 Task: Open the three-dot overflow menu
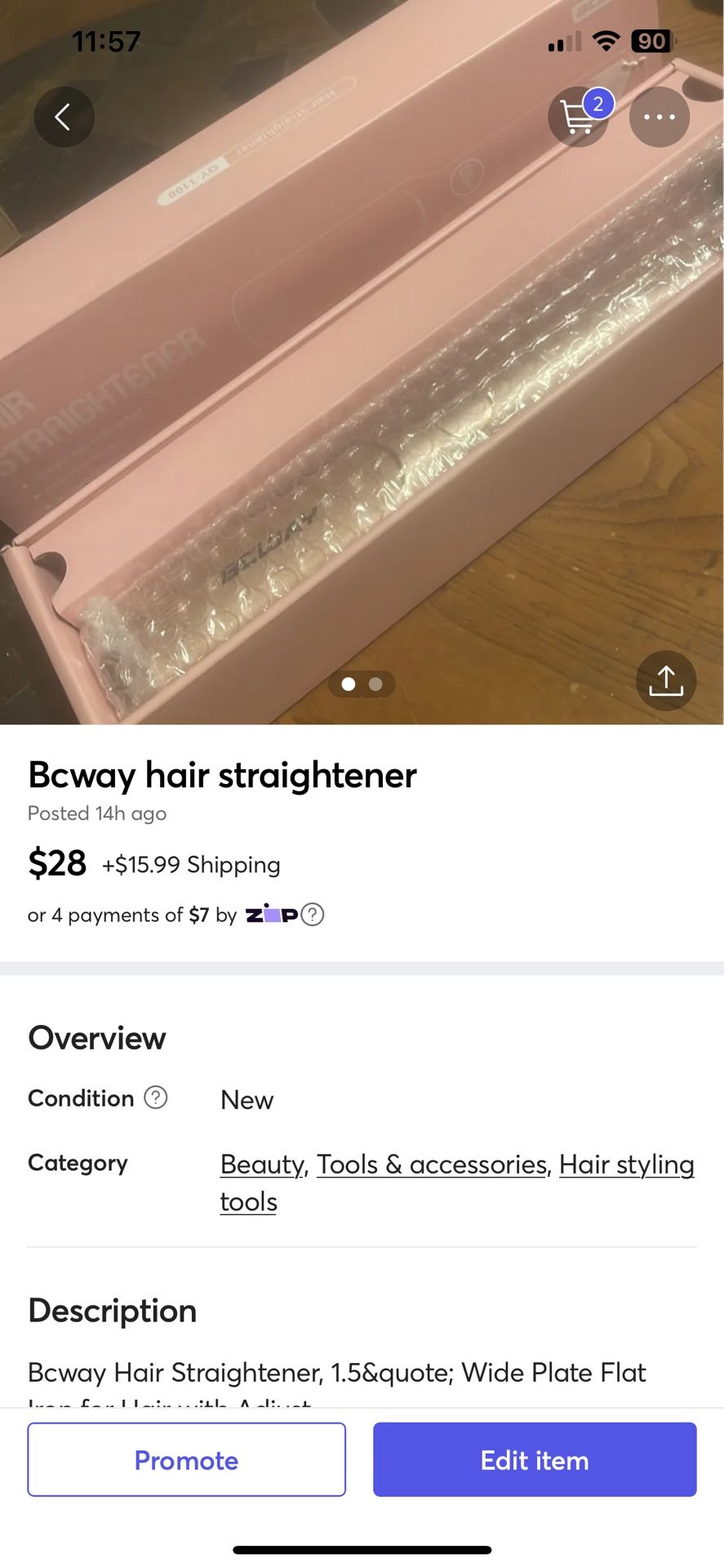click(659, 117)
